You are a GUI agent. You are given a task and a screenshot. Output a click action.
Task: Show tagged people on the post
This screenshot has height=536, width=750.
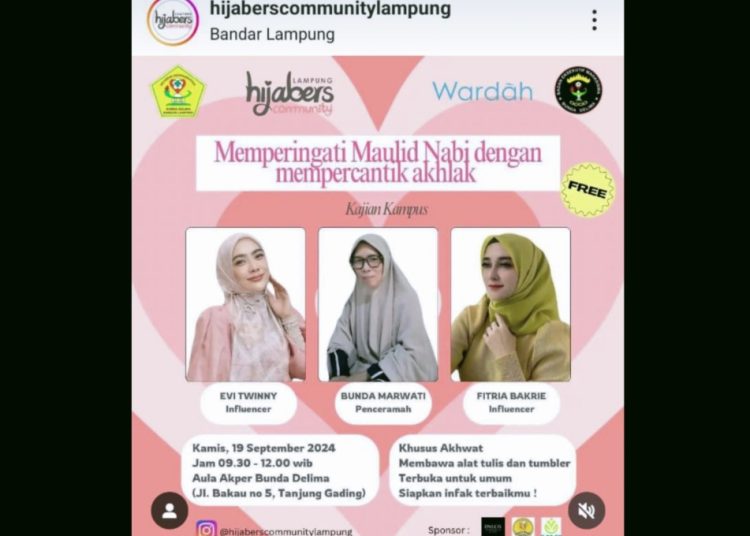tap(170, 511)
